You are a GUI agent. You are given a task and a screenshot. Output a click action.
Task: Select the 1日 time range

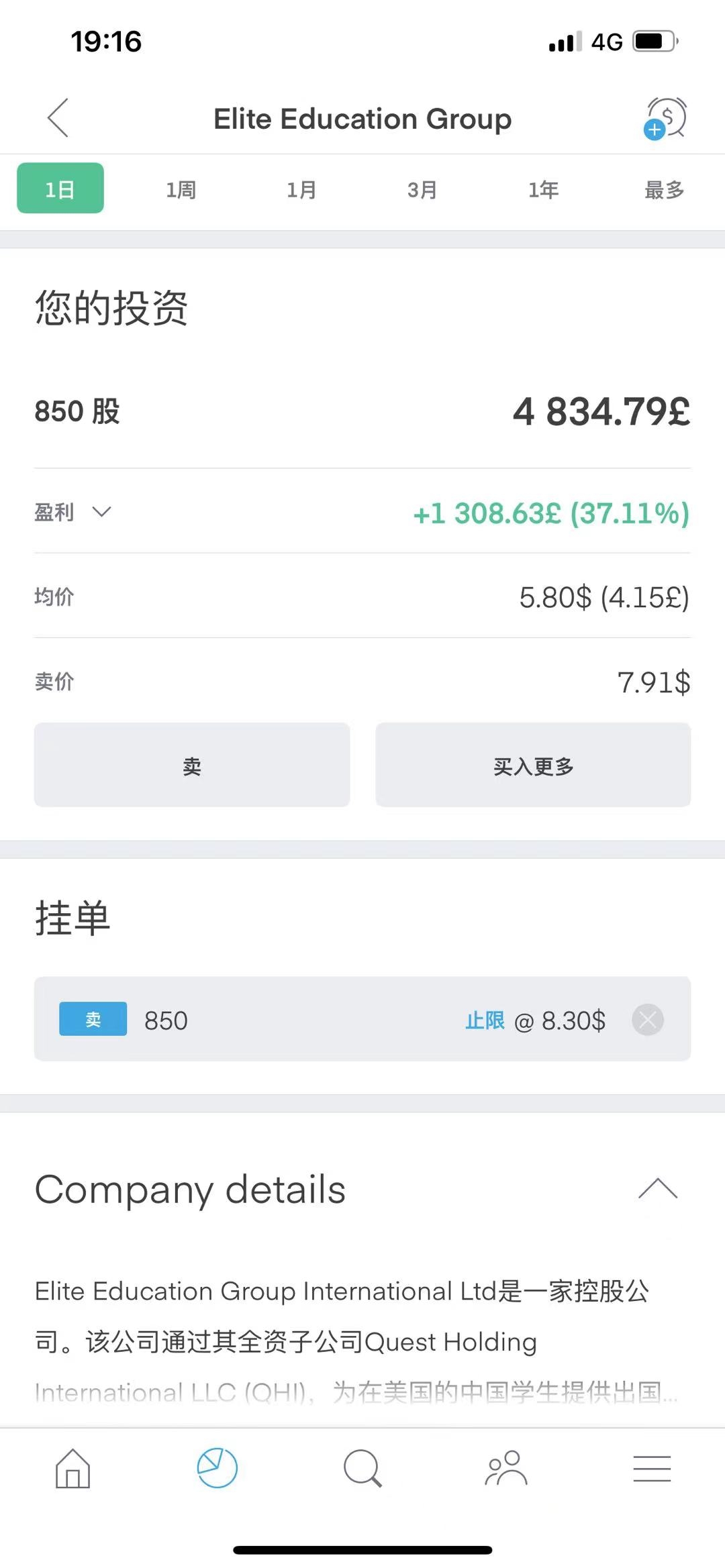tap(60, 189)
